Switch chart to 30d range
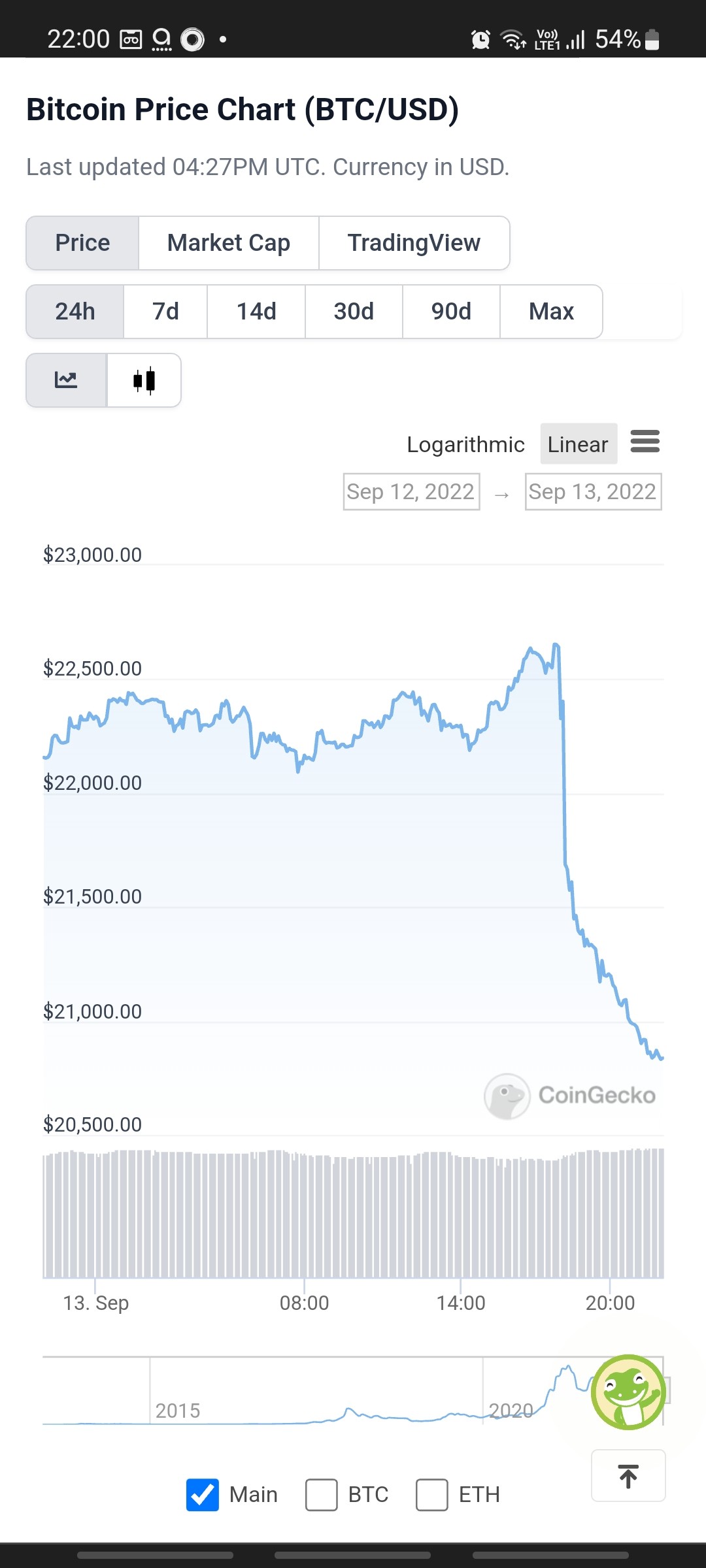The width and height of the screenshot is (706, 1568). 354,312
